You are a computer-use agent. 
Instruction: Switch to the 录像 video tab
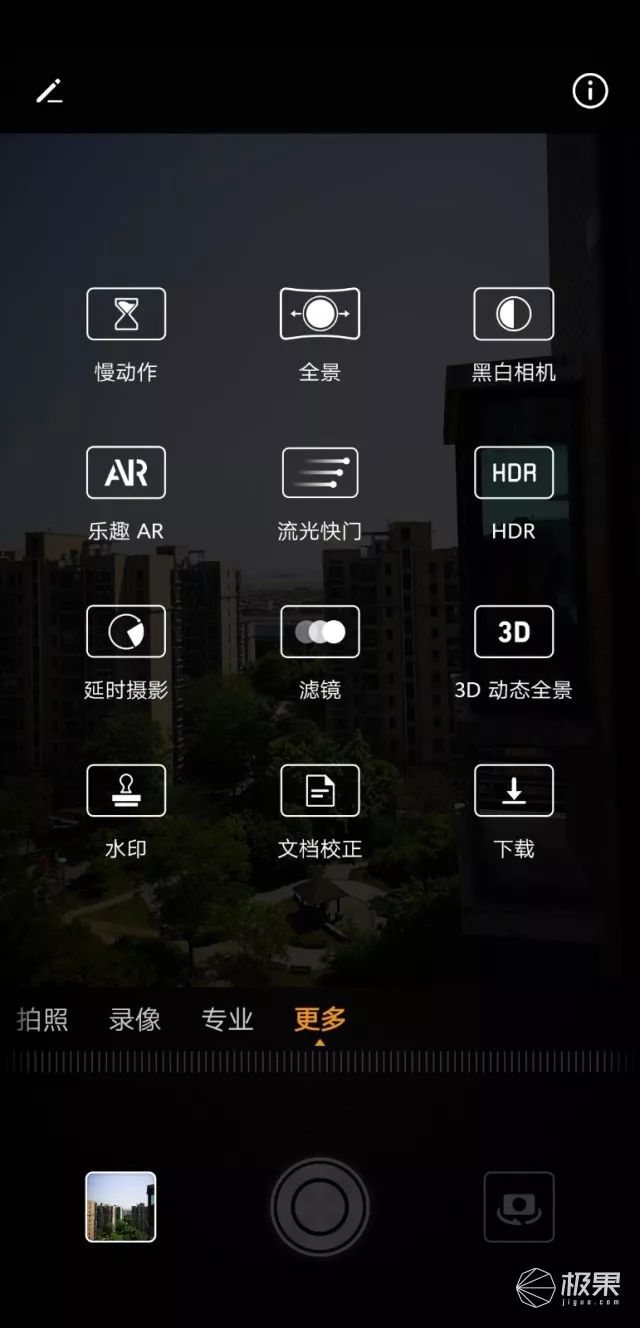135,1020
